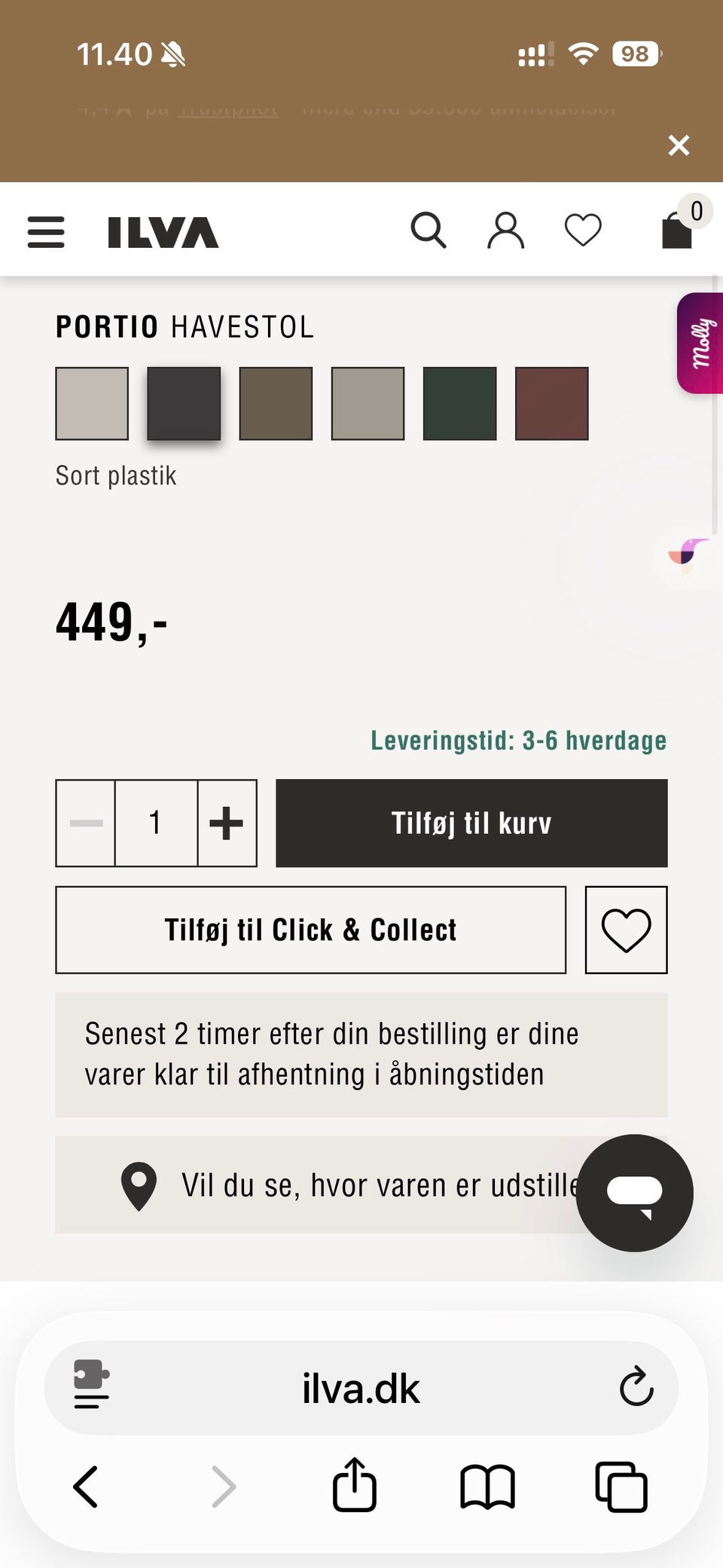Click Tilføj til Click & Collect
Image resolution: width=723 pixels, height=1568 pixels.
310,930
